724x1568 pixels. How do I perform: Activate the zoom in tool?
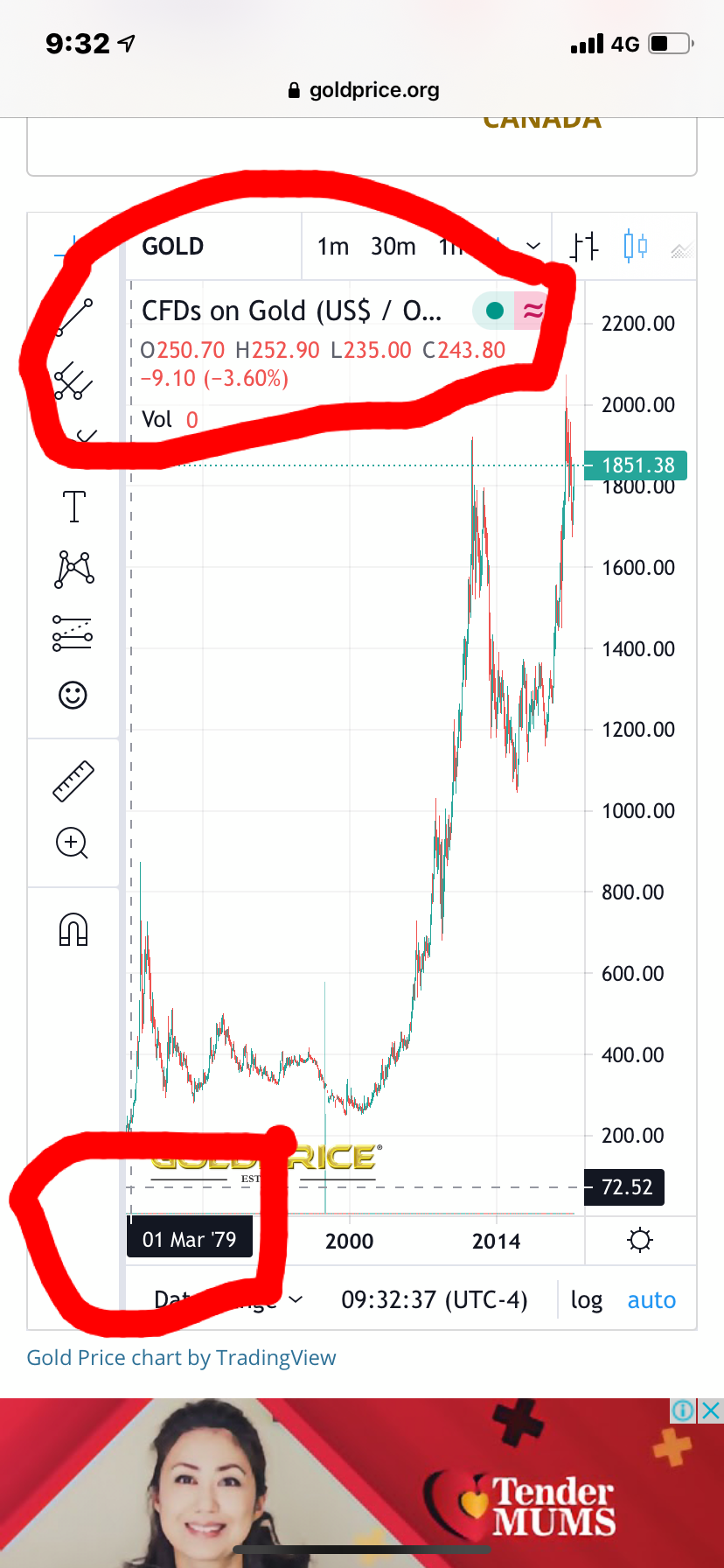pyautogui.click(x=73, y=843)
